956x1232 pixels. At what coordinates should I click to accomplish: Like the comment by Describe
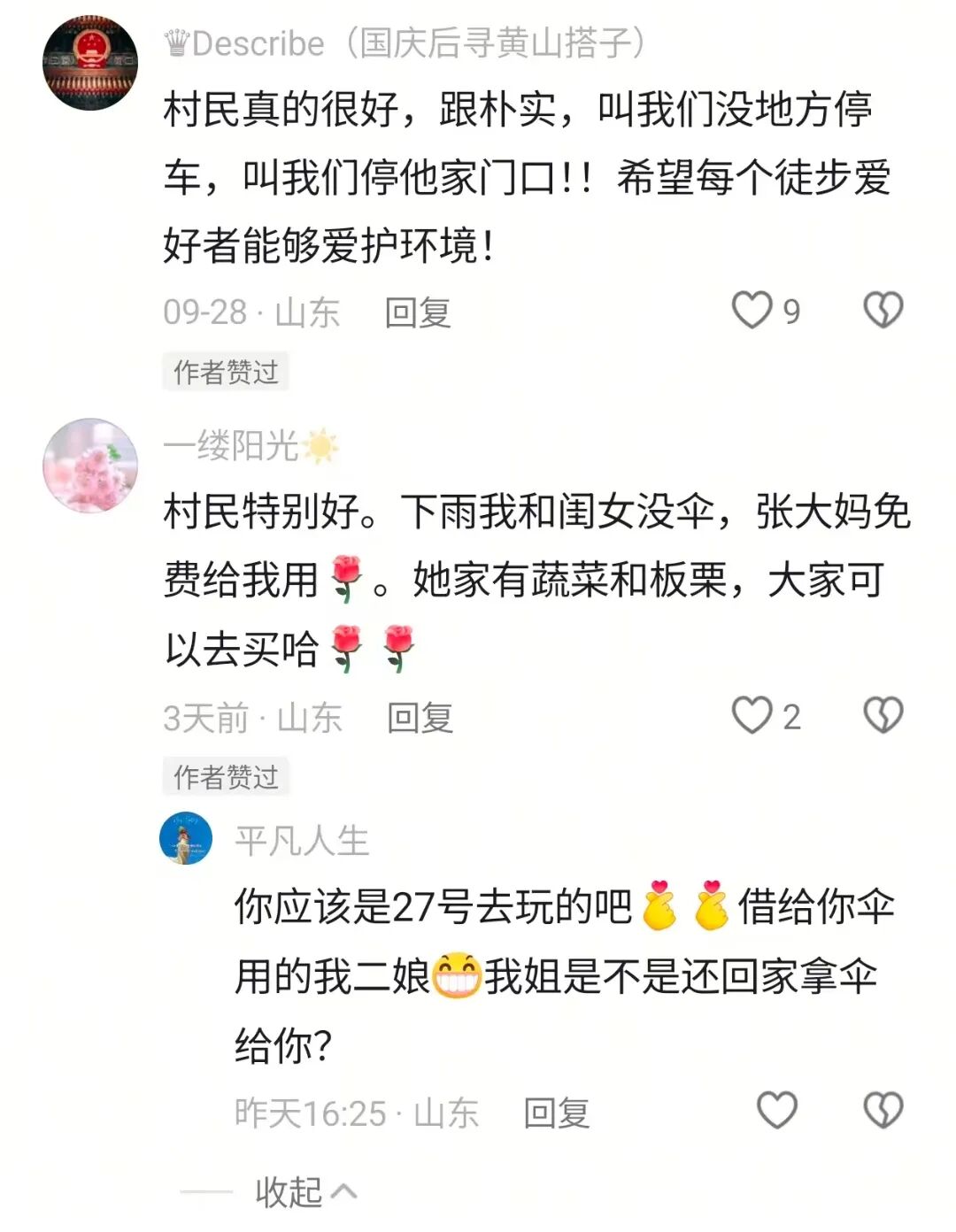point(752,311)
